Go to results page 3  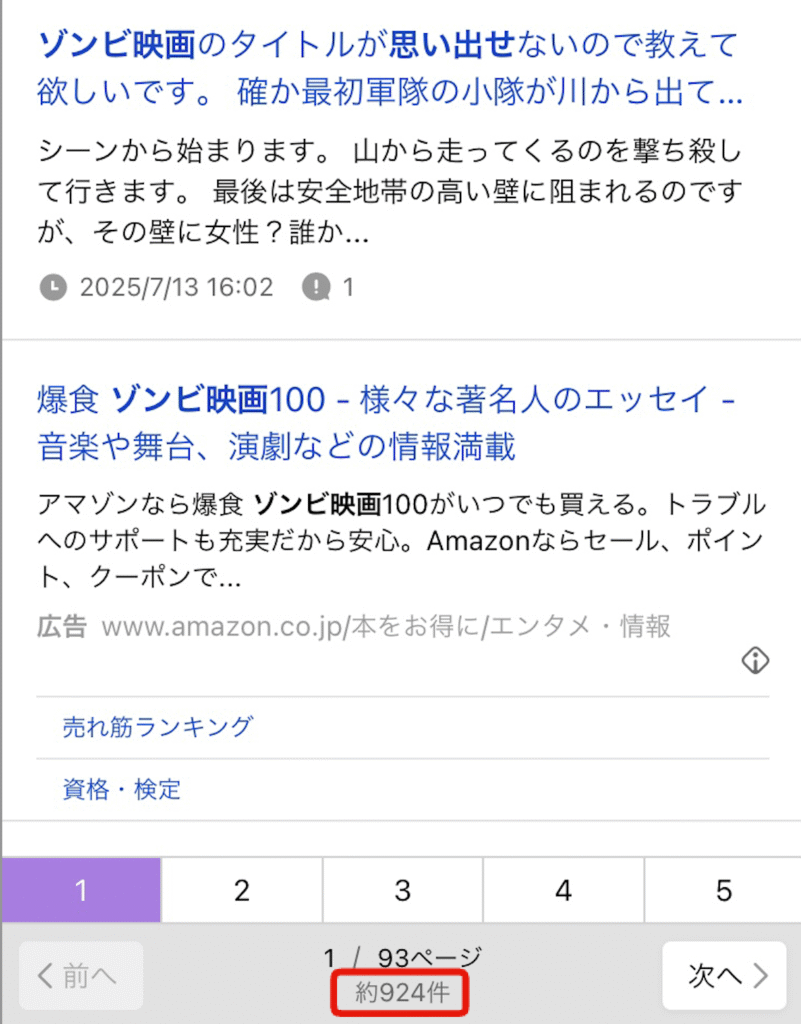(403, 890)
